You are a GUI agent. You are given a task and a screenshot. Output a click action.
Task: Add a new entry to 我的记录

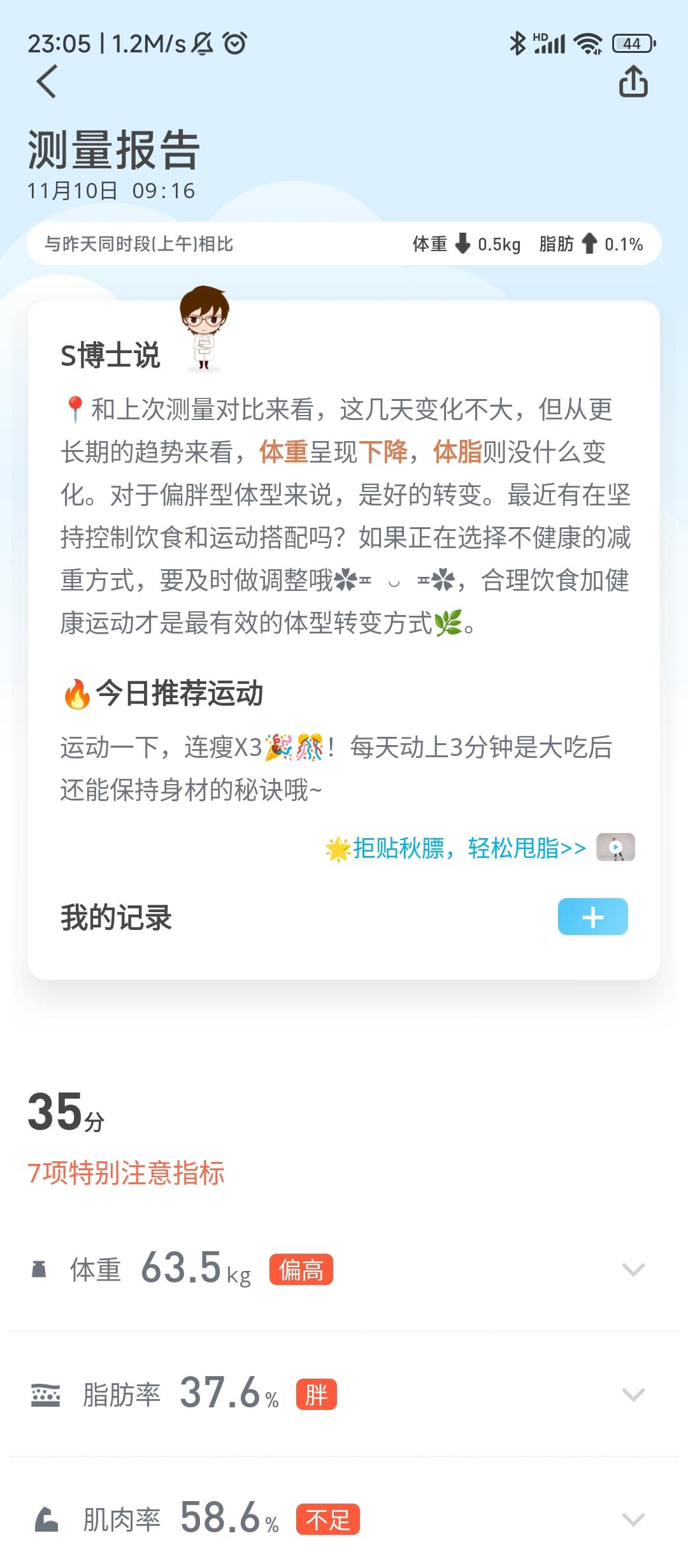[x=592, y=917]
